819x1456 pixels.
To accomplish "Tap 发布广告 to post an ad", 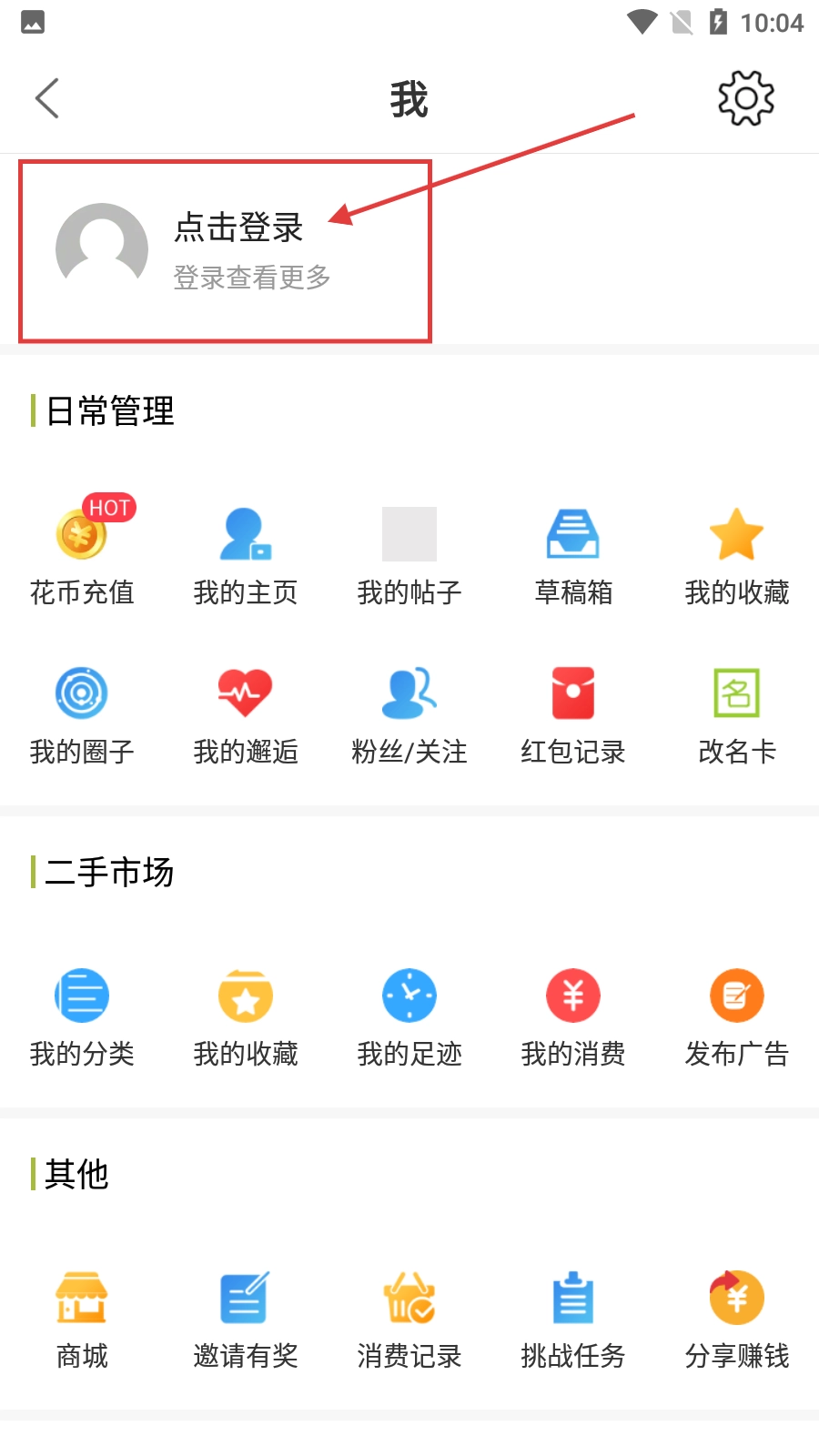I will (x=737, y=1014).
